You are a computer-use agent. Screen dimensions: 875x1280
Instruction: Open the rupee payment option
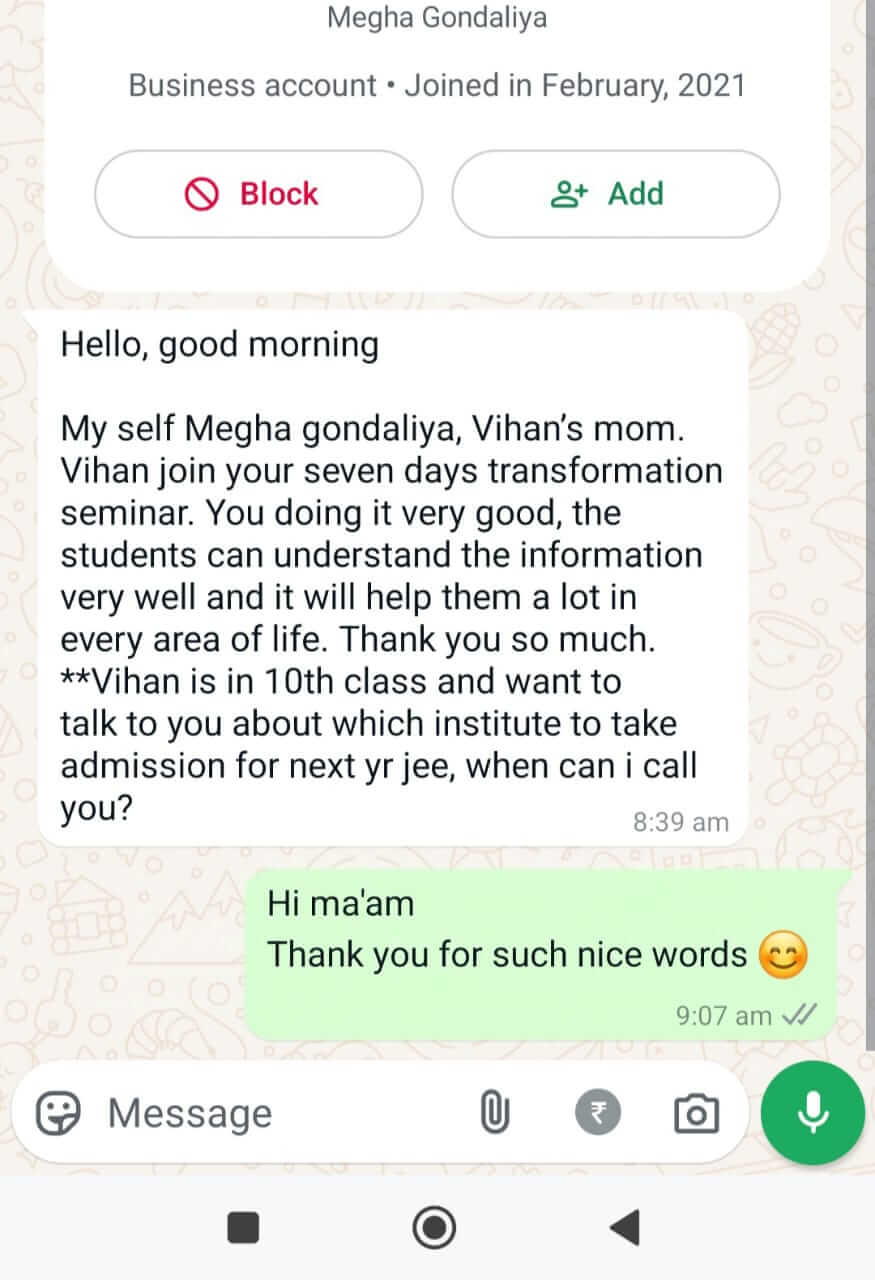(598, 1112)
